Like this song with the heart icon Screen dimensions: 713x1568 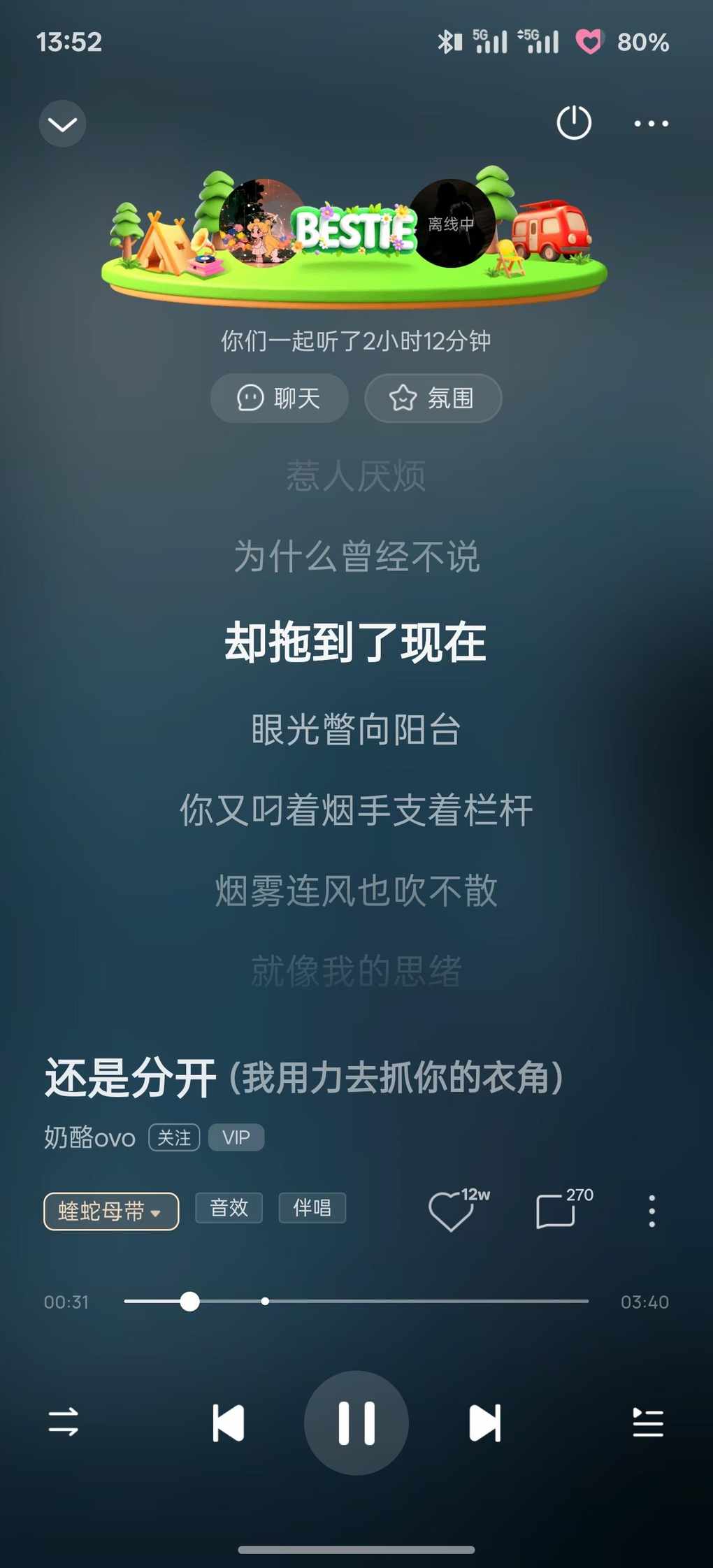coord(451,1211)
